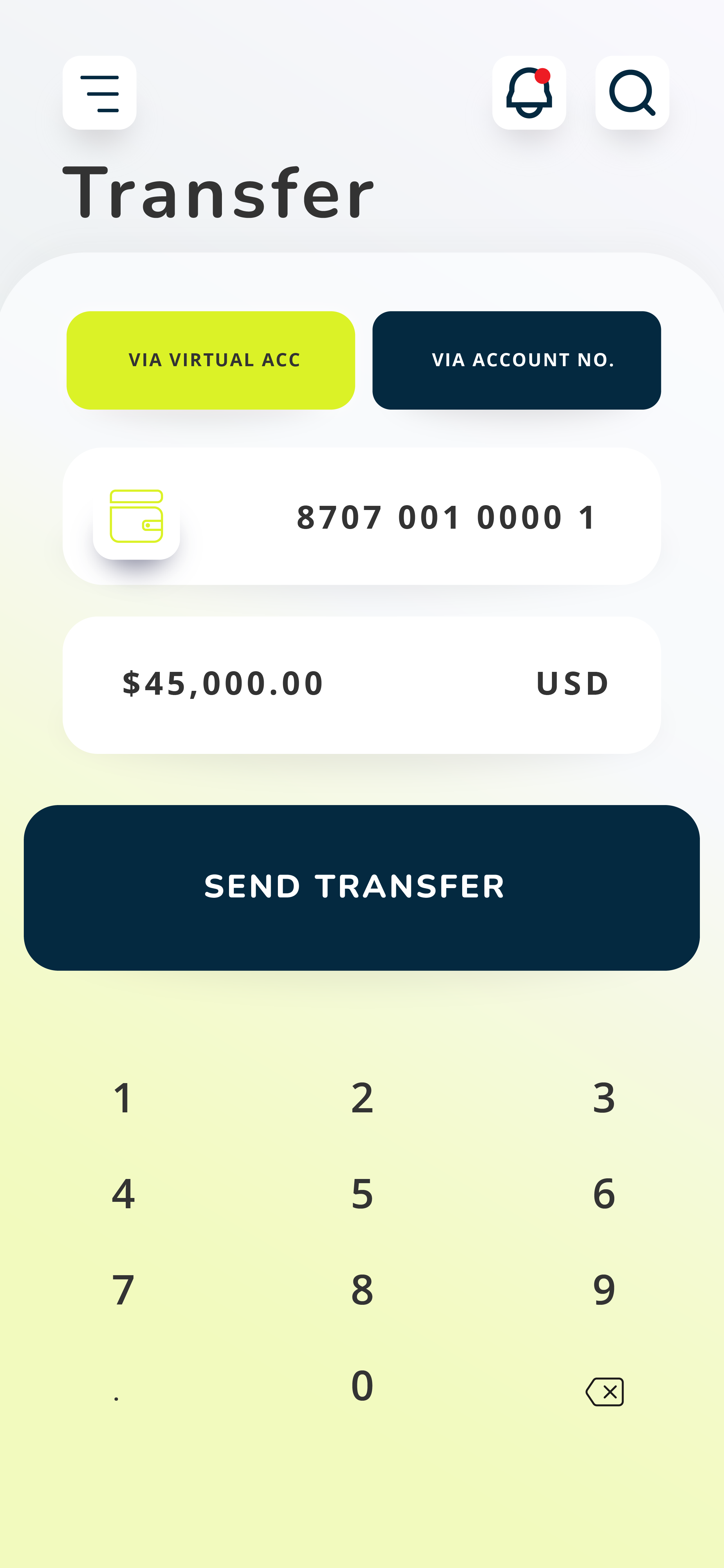Screen dimensions: 724x1568
Task: Select the Via Virtual Acc tab
Action: point(210,360)
